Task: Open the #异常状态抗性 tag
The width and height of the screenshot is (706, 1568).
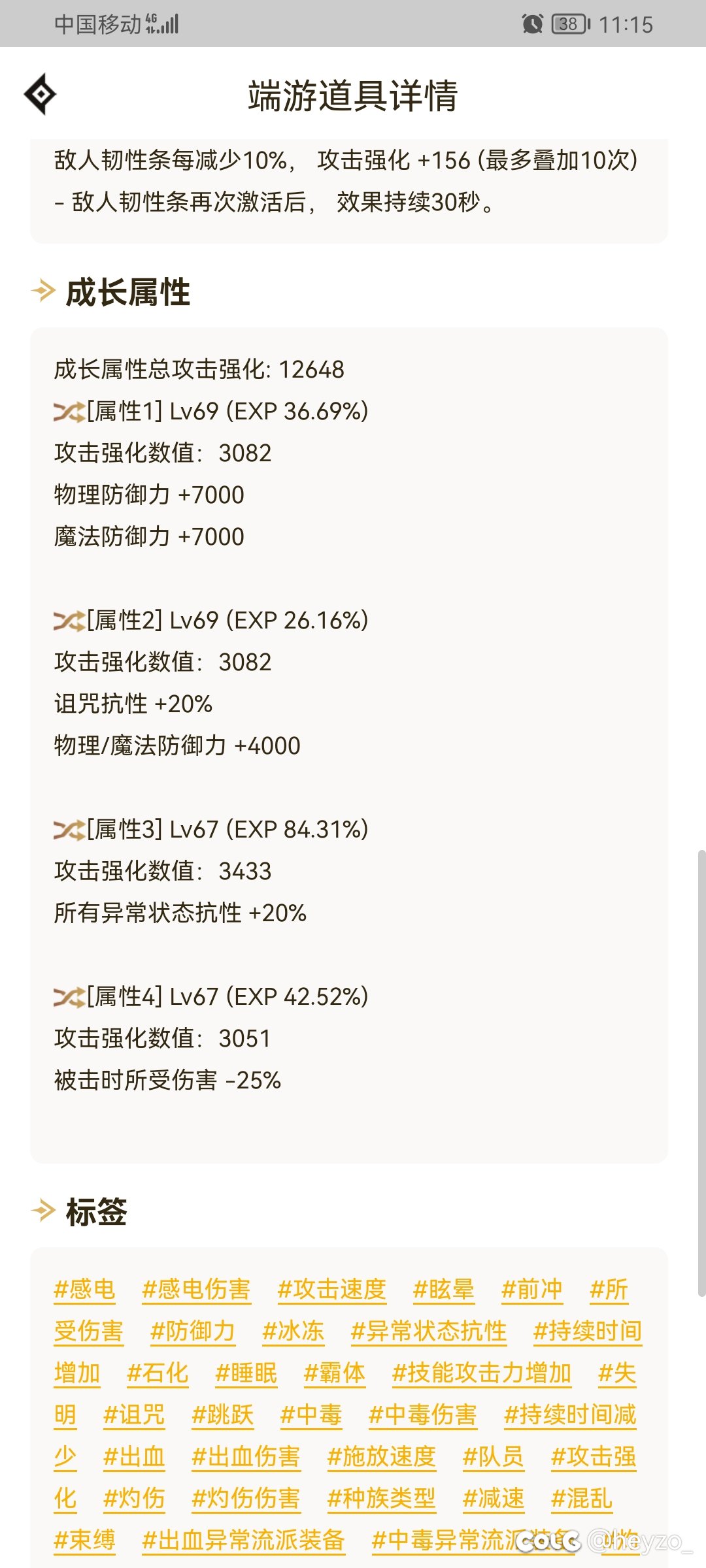Action: click(428, 1331)
